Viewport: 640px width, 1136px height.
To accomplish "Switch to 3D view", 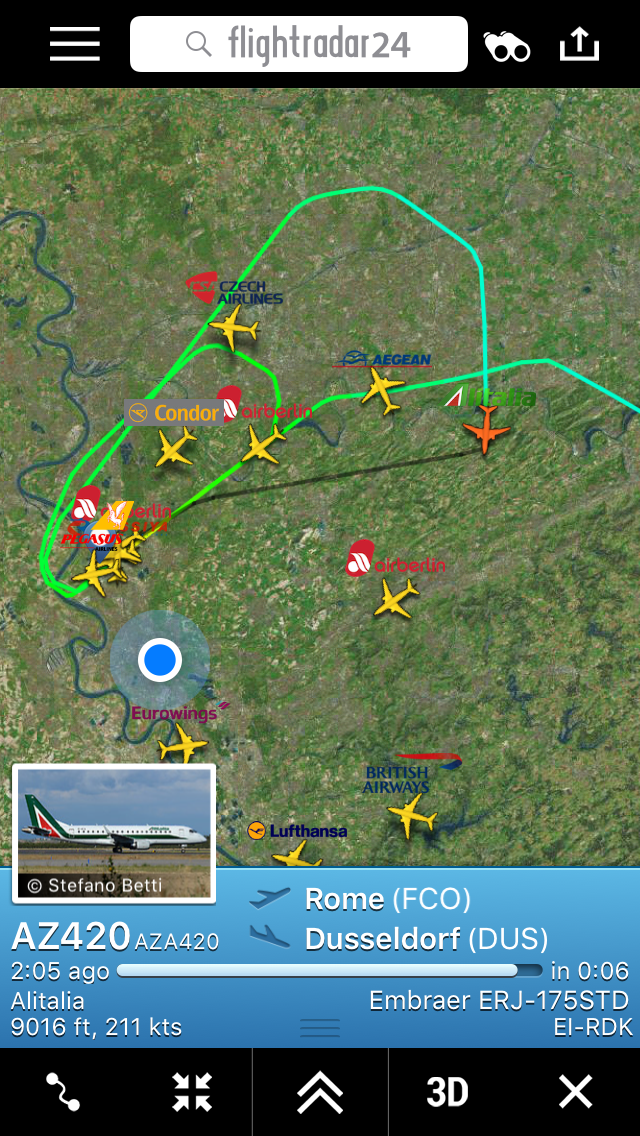I will pos(447,1092).
